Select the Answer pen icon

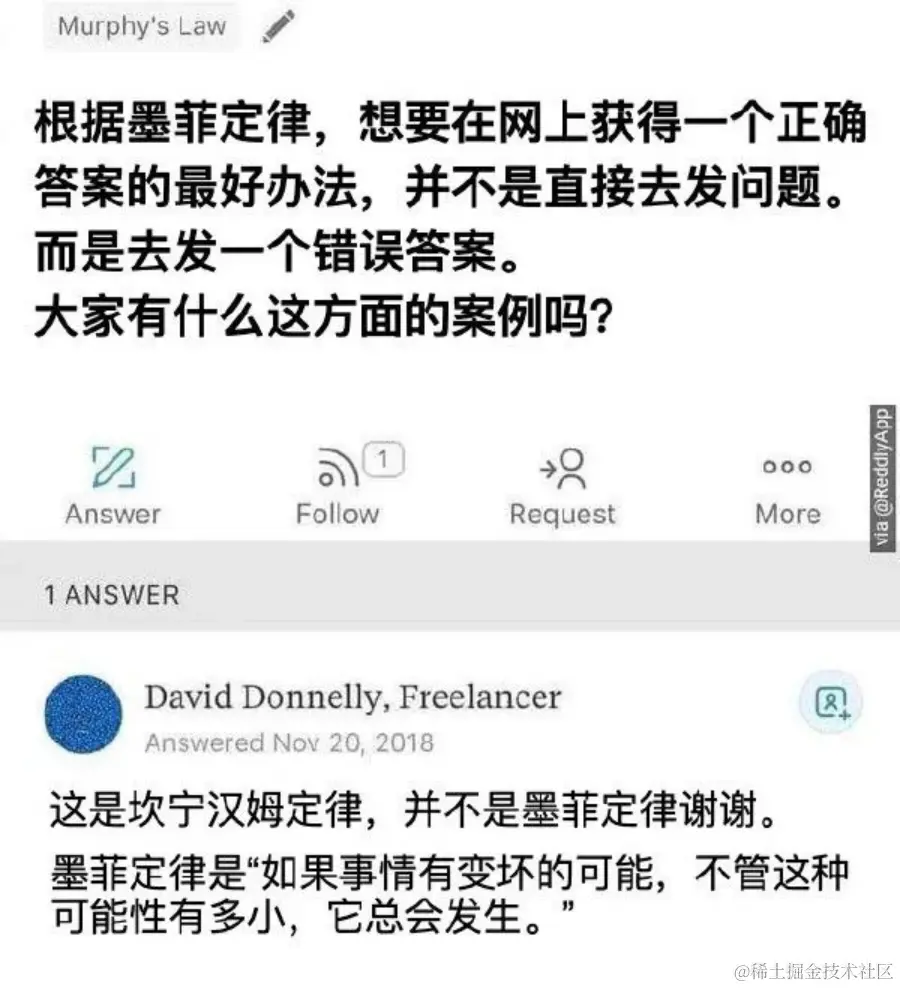tap(113, 465)
